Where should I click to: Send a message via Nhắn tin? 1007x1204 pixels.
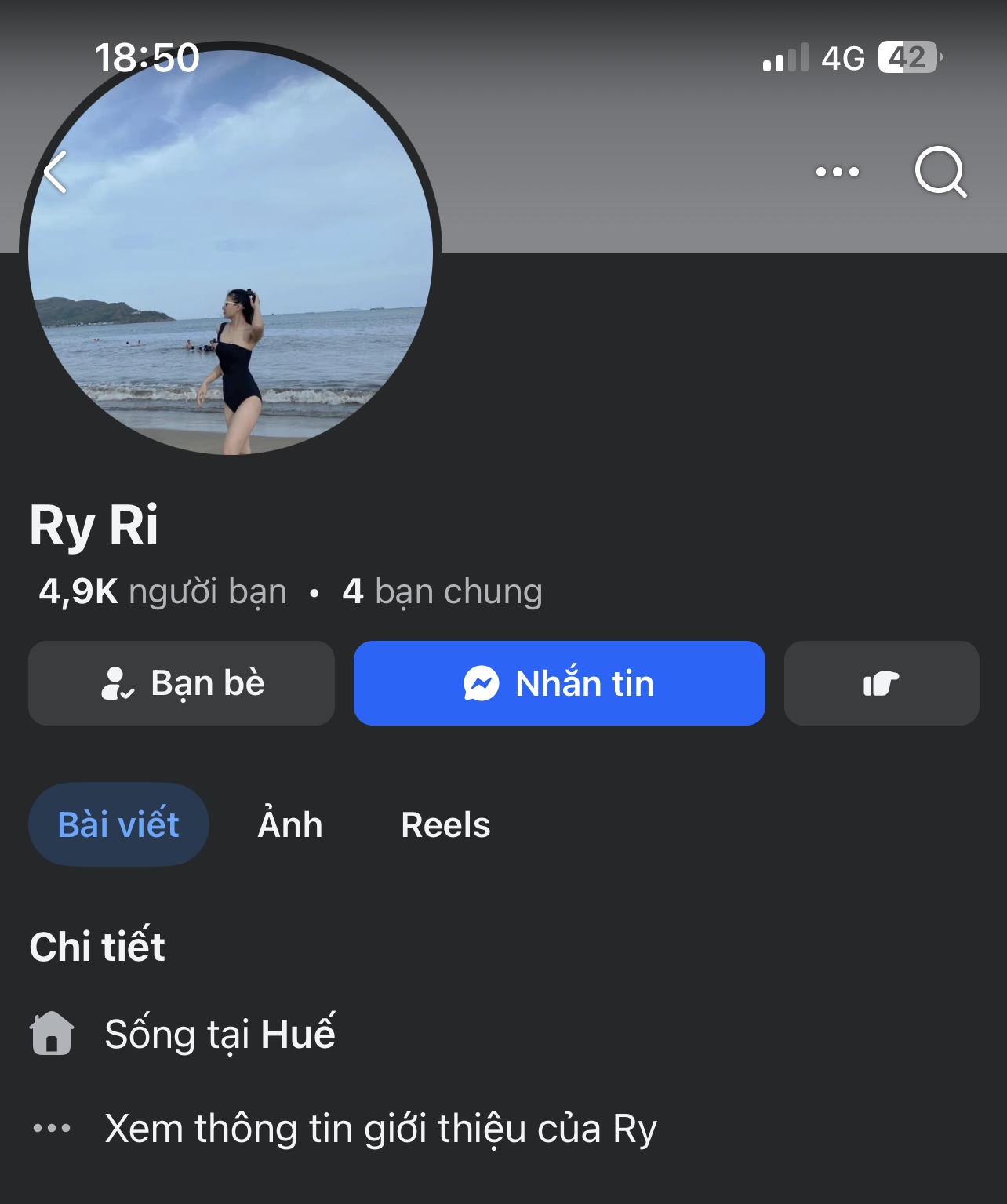tap(559, 683)
